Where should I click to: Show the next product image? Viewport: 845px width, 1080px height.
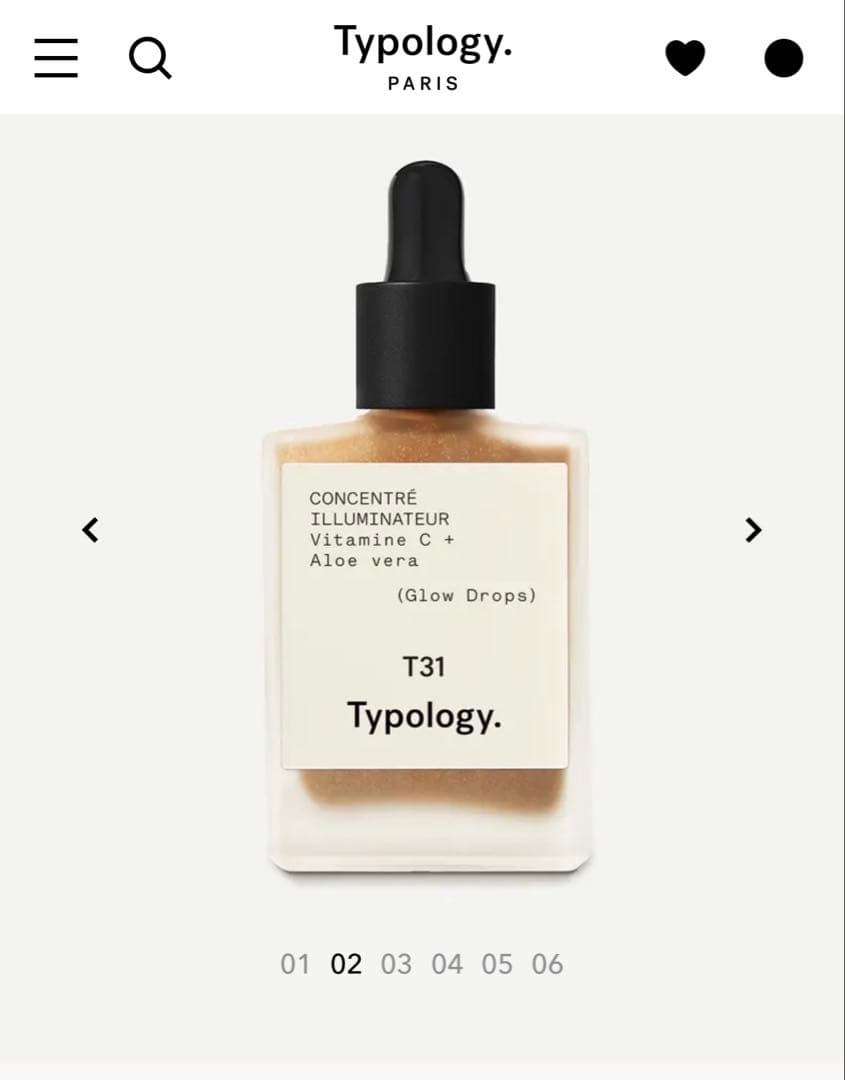tap(754, 529)
